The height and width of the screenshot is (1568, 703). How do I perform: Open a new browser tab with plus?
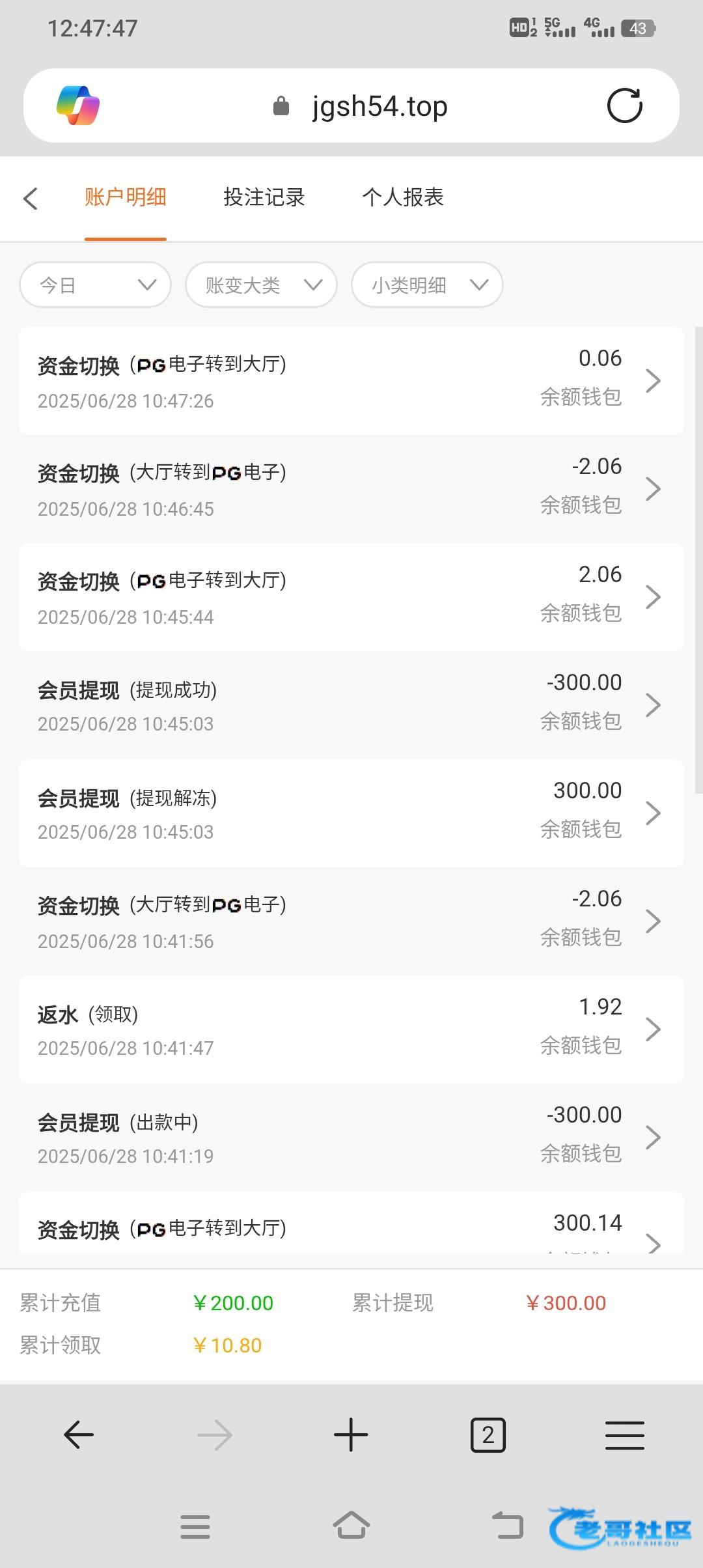351,1435
